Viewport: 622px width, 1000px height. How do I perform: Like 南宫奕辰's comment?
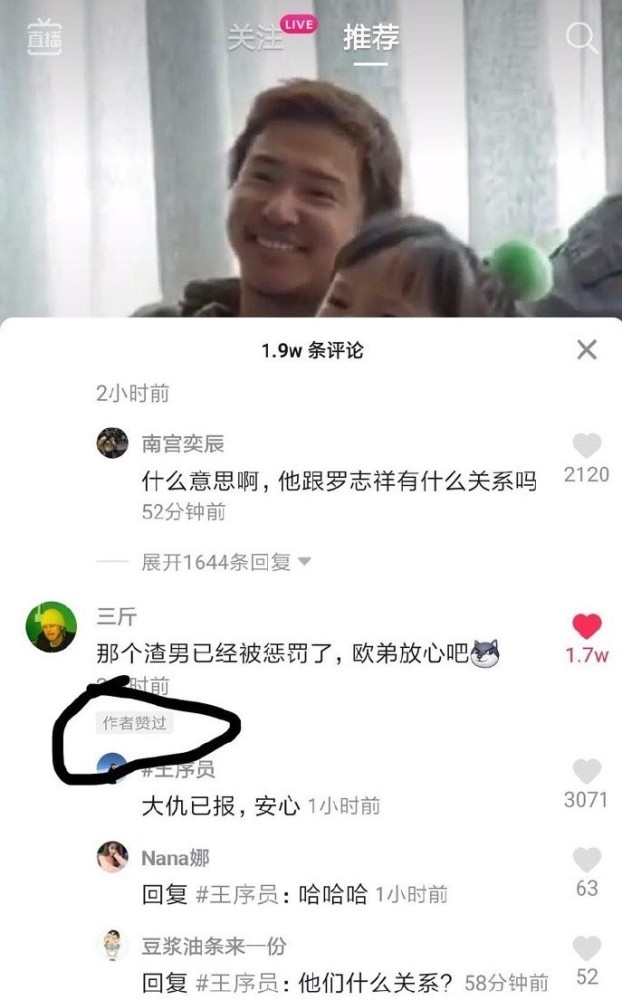[587, 446]
